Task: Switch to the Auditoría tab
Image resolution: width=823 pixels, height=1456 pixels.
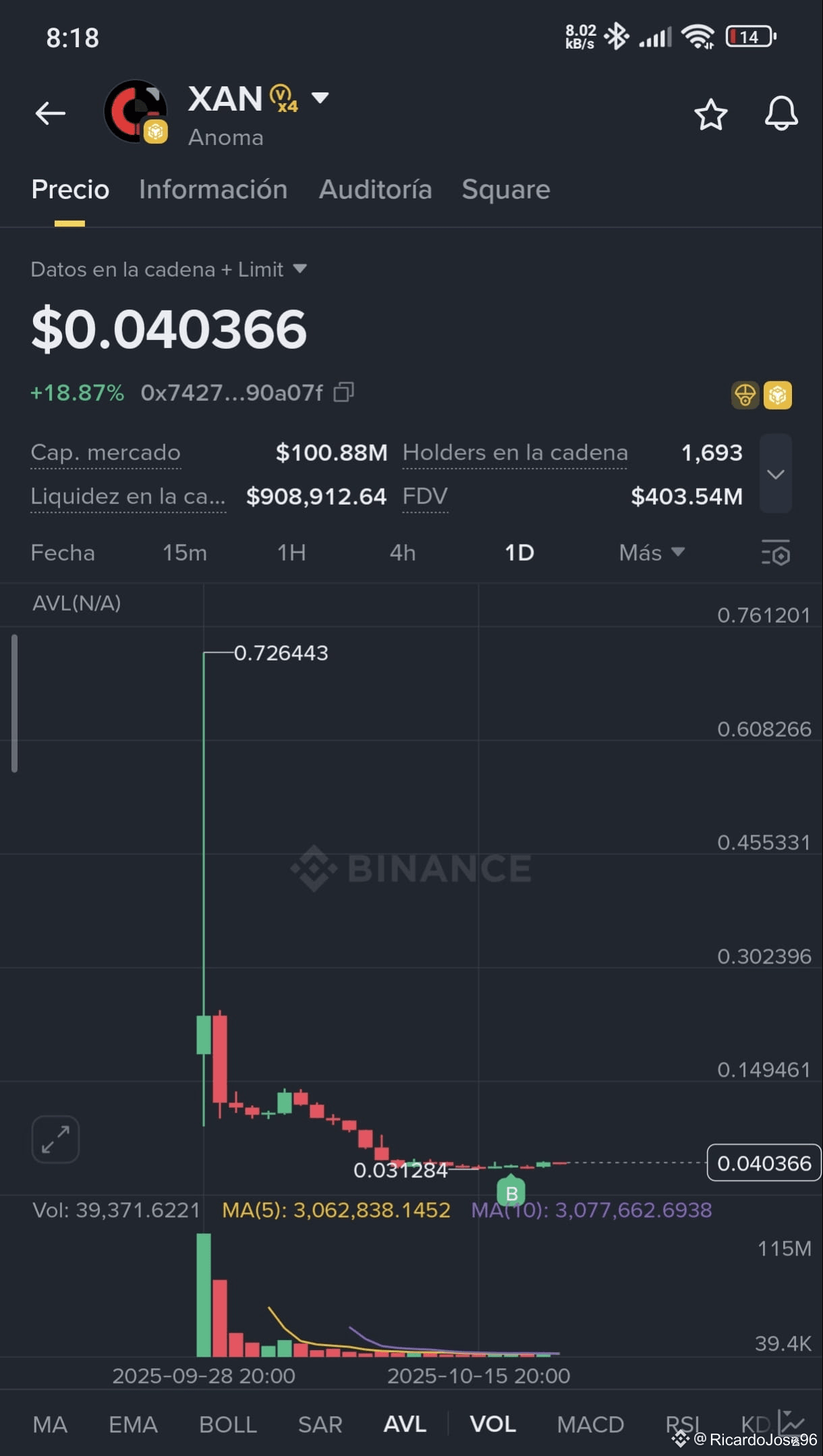Action: click(x=375, y=190)
